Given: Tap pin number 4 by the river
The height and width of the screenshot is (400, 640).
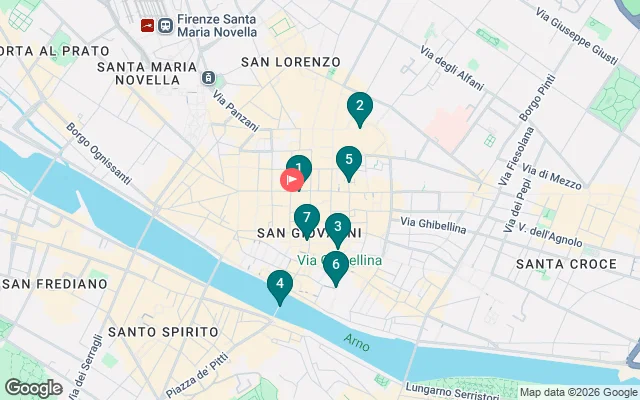Looking at the screenshot, I should click(x=280, y=285).
